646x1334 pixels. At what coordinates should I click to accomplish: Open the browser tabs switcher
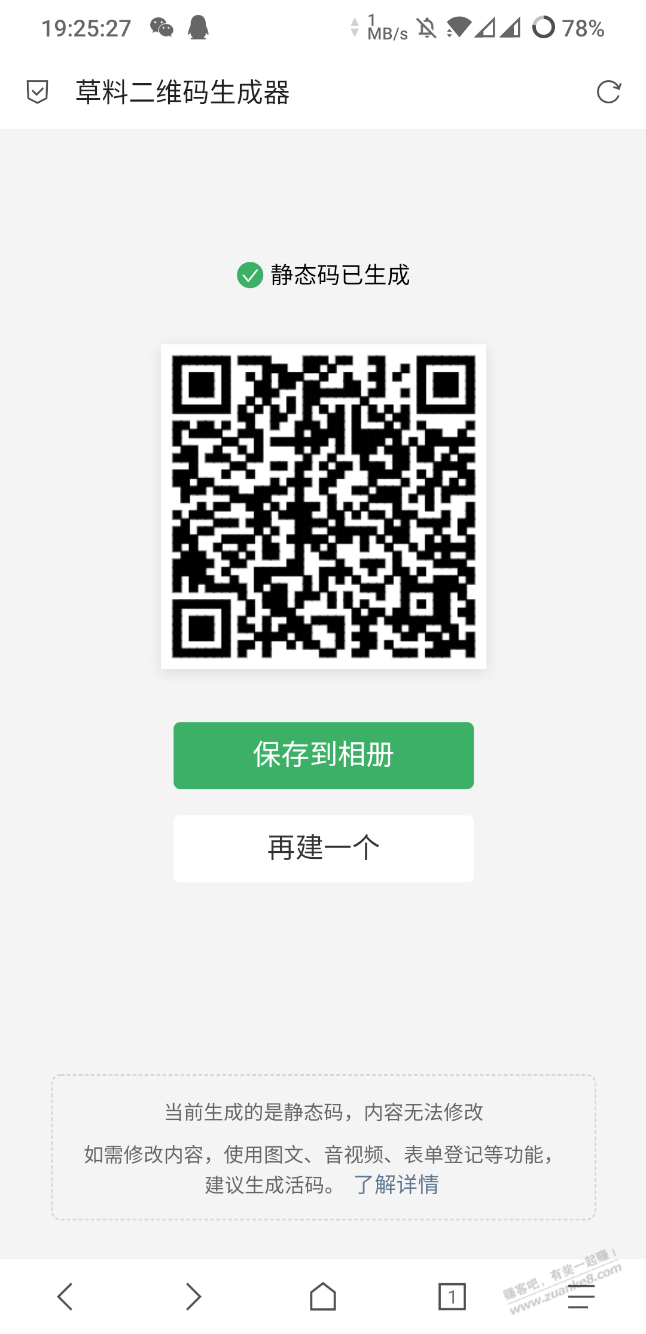[452, 1297]
